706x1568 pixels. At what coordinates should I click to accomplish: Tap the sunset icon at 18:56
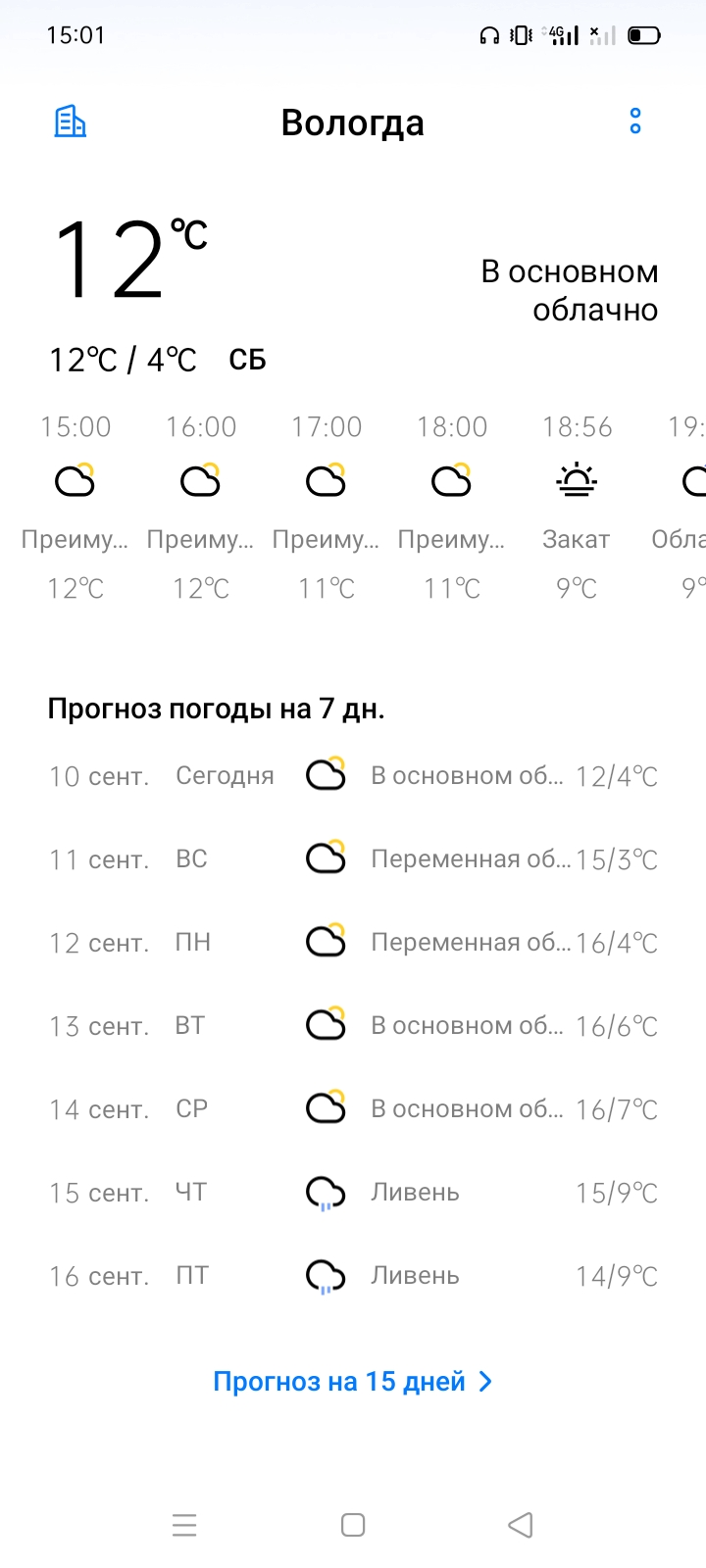coord(577,480)
